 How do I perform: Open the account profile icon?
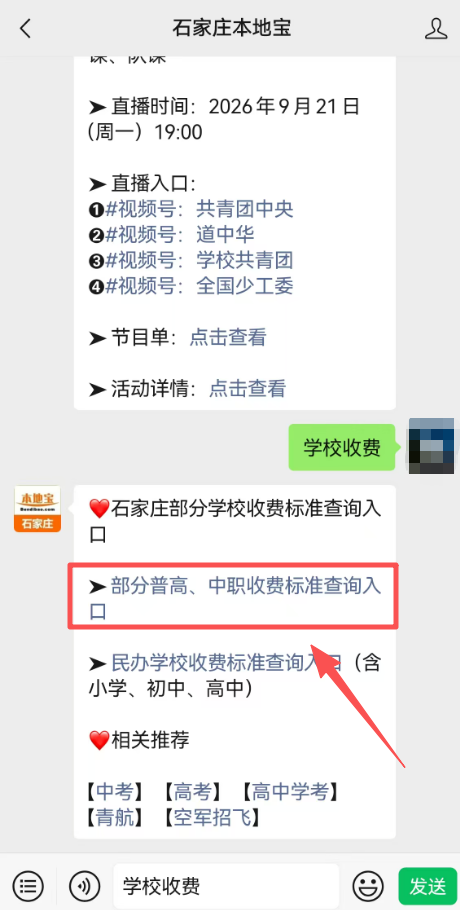(x=436, y=28)
